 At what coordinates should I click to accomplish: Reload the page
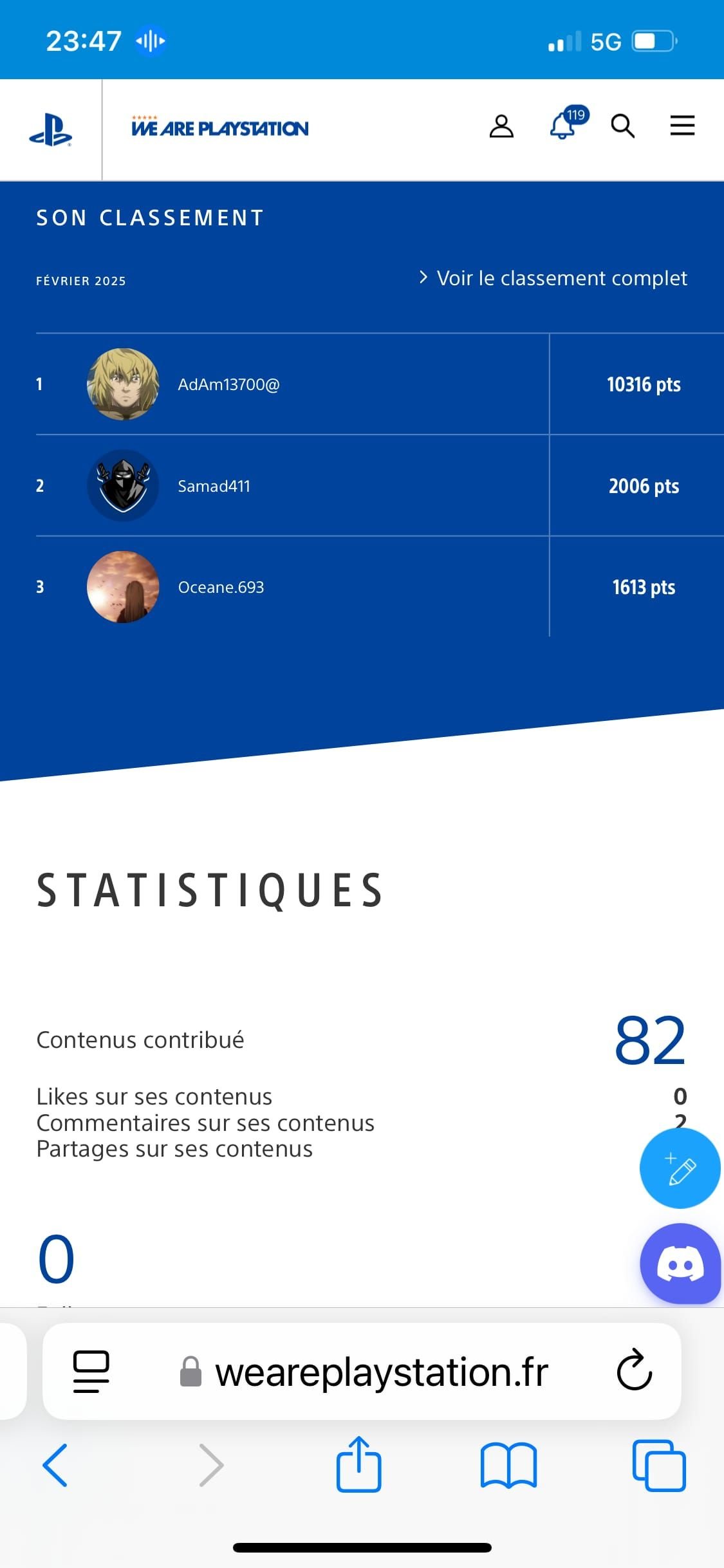pos(634,1370)
